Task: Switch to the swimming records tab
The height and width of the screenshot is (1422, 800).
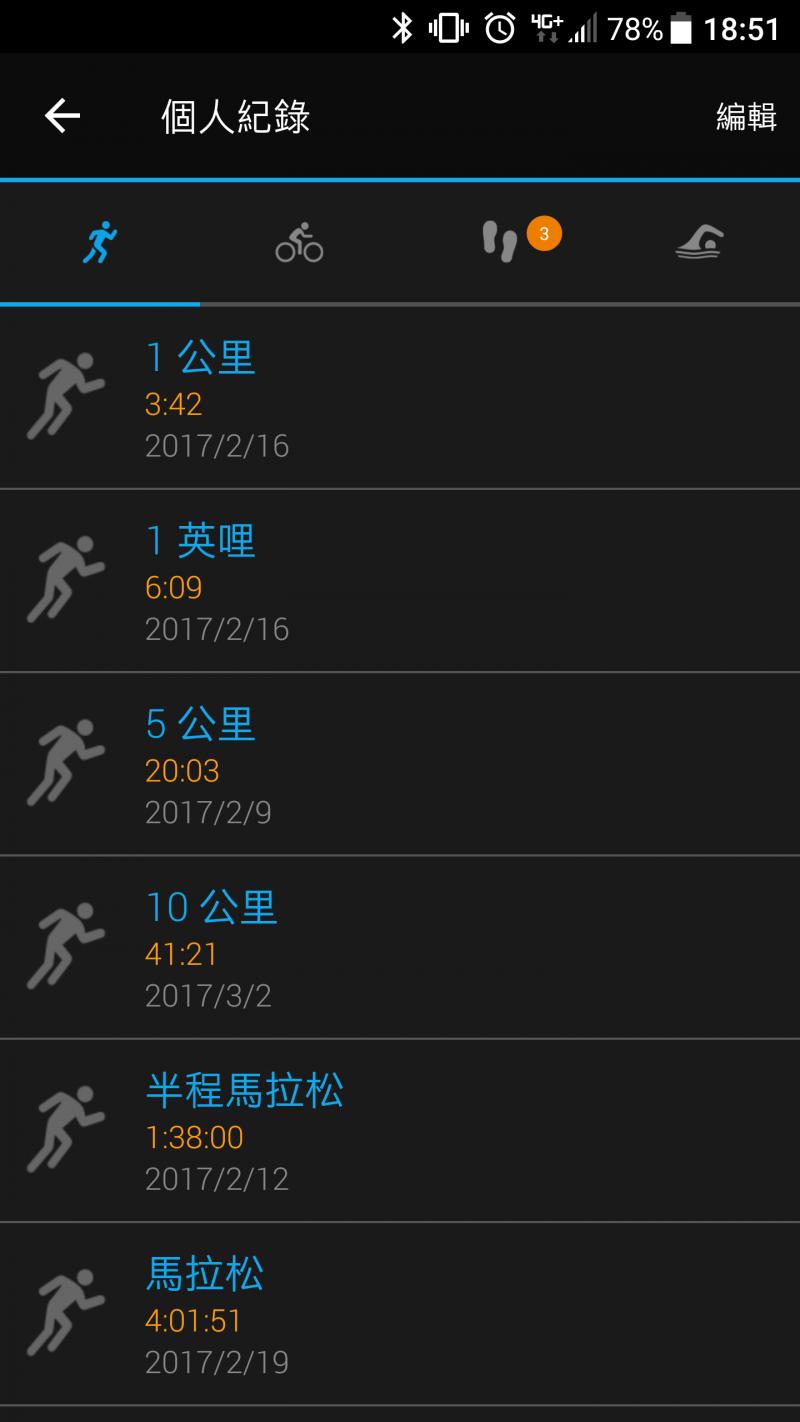Action: click(x=699, y=242)
